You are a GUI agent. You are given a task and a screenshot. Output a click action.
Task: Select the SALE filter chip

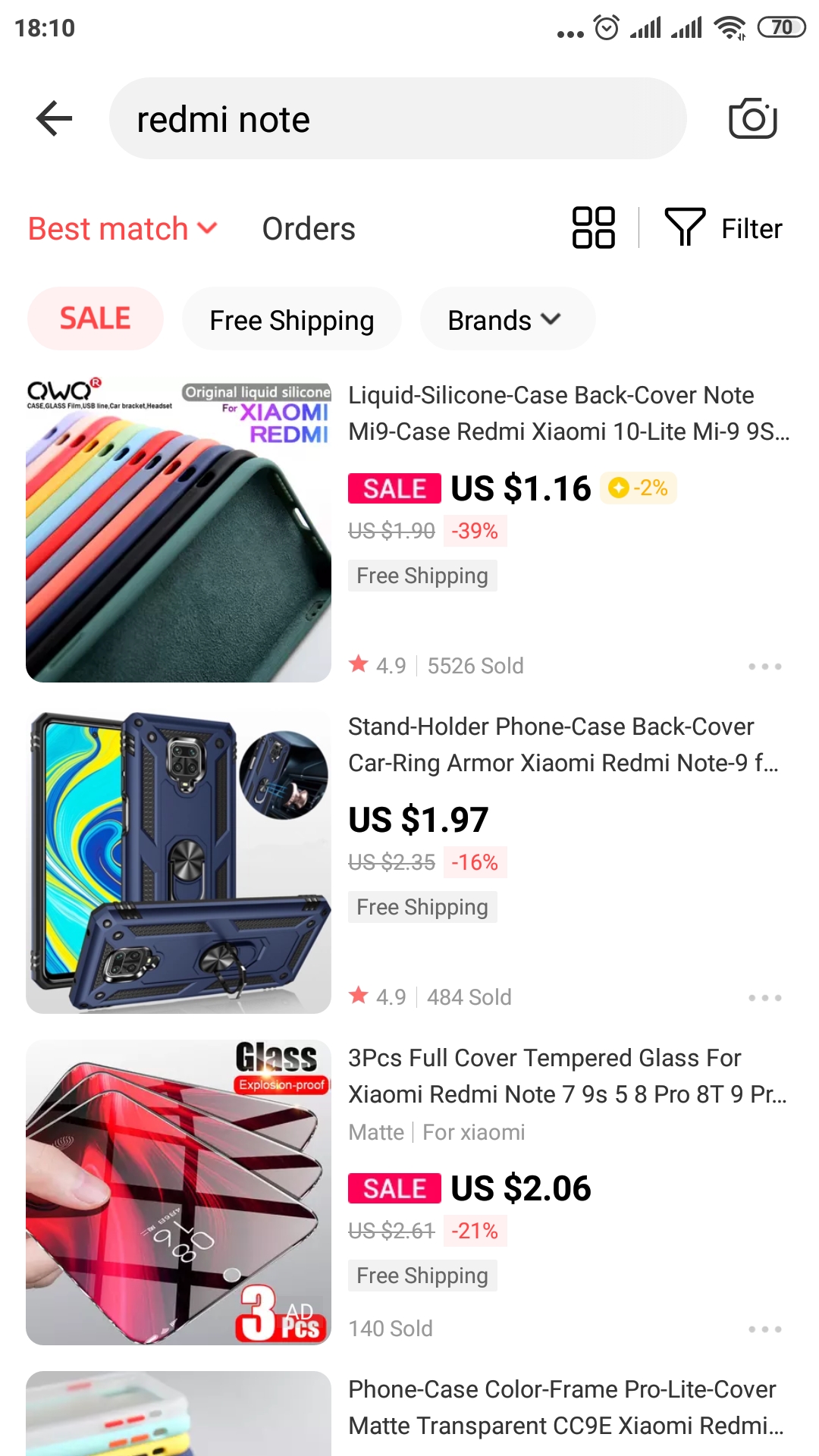[x=96, y=318]
